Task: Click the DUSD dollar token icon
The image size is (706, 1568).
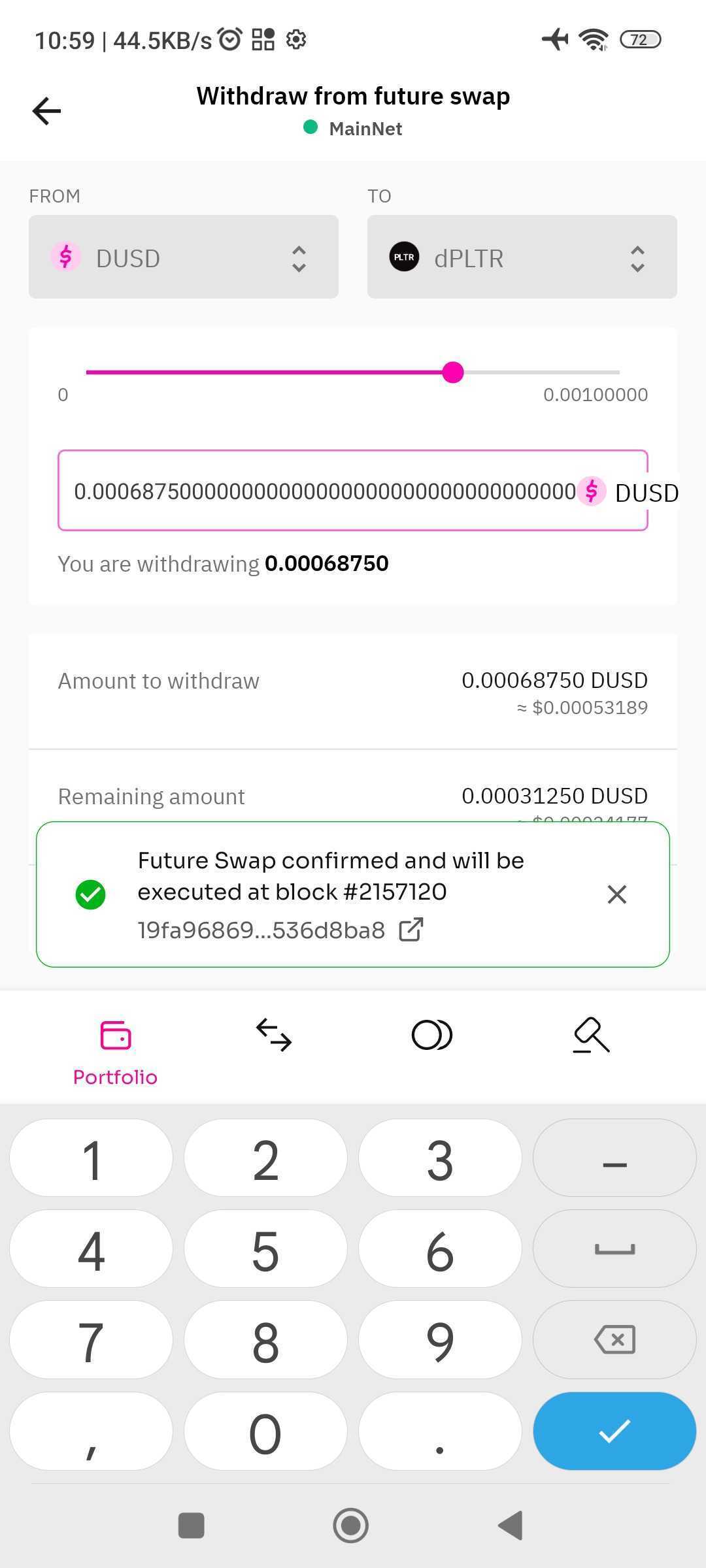Action: [x=65, y=257]
